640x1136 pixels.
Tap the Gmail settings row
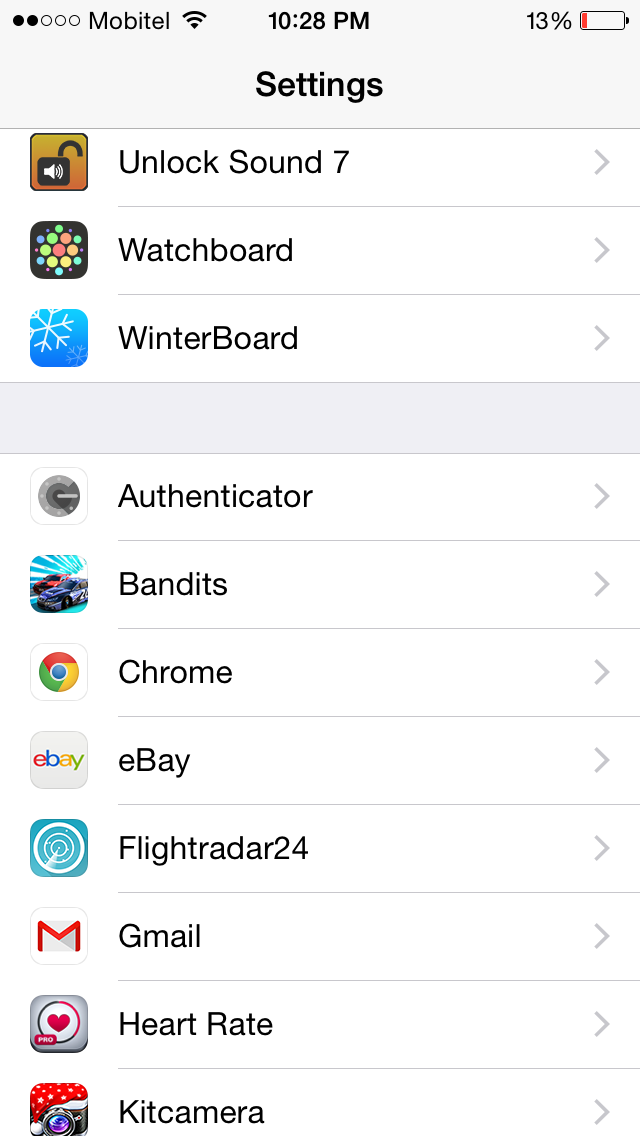[x=320, y=936]
